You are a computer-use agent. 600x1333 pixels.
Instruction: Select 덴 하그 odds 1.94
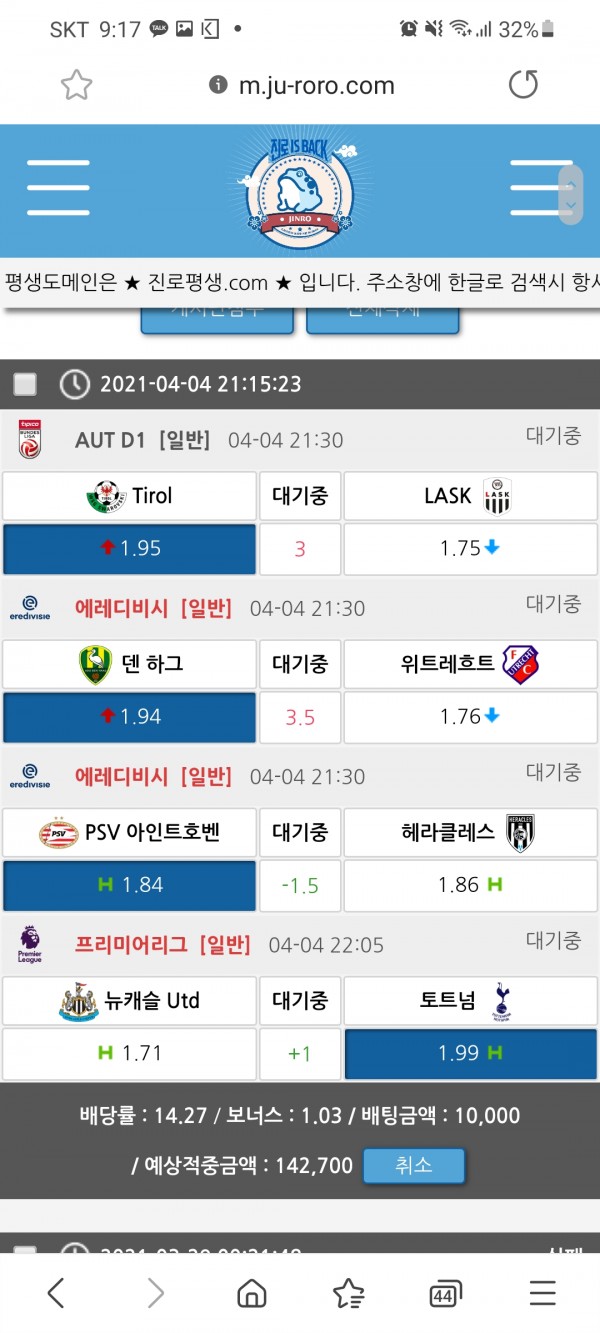(129, 716)
